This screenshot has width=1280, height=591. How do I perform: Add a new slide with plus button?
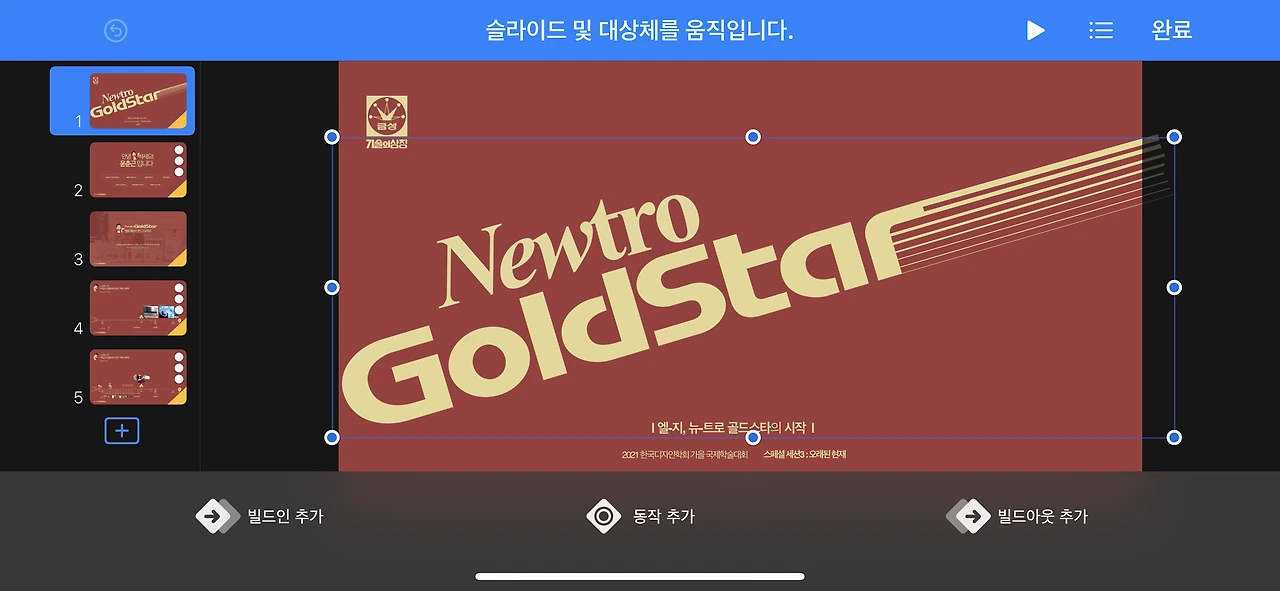[122, 431]
